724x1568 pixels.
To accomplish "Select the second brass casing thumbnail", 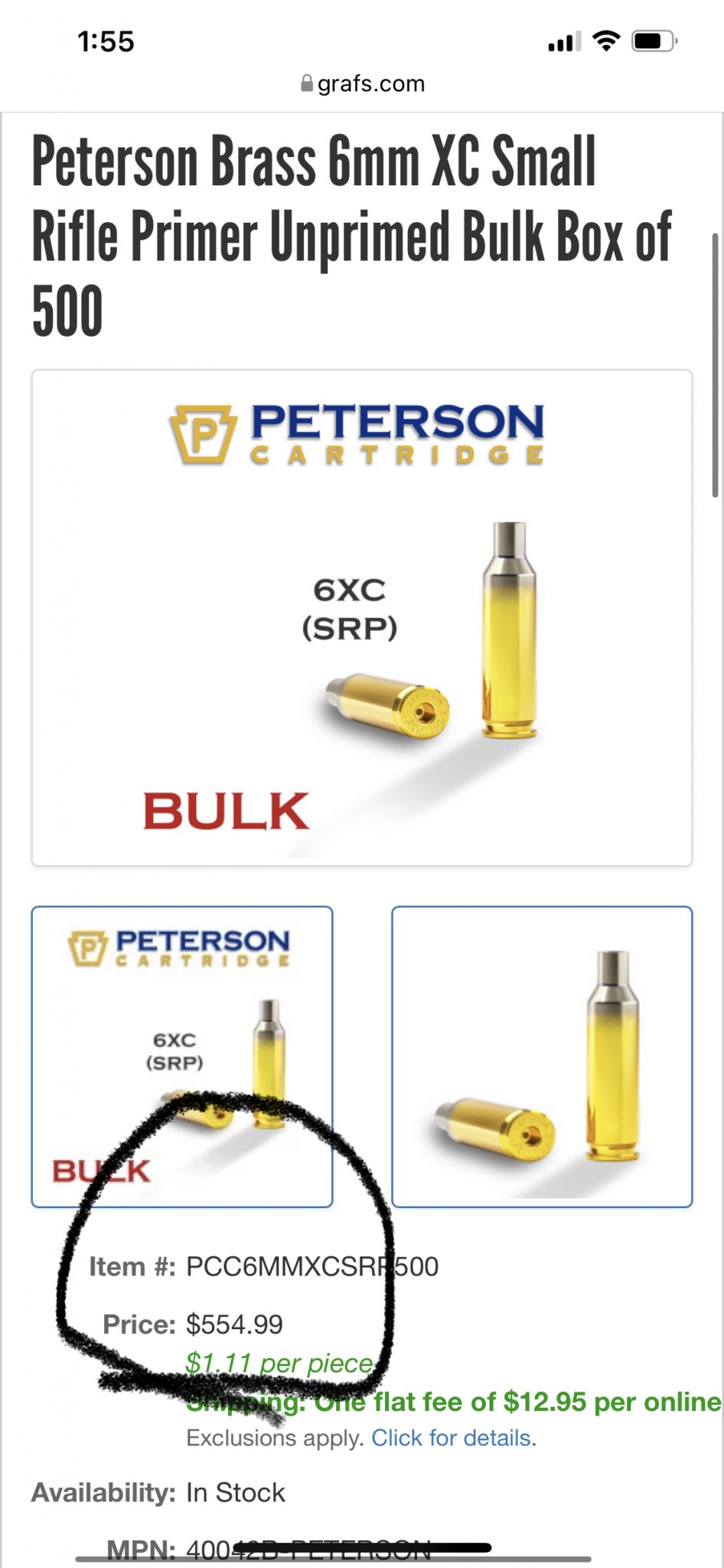I will coord(541,1057).
